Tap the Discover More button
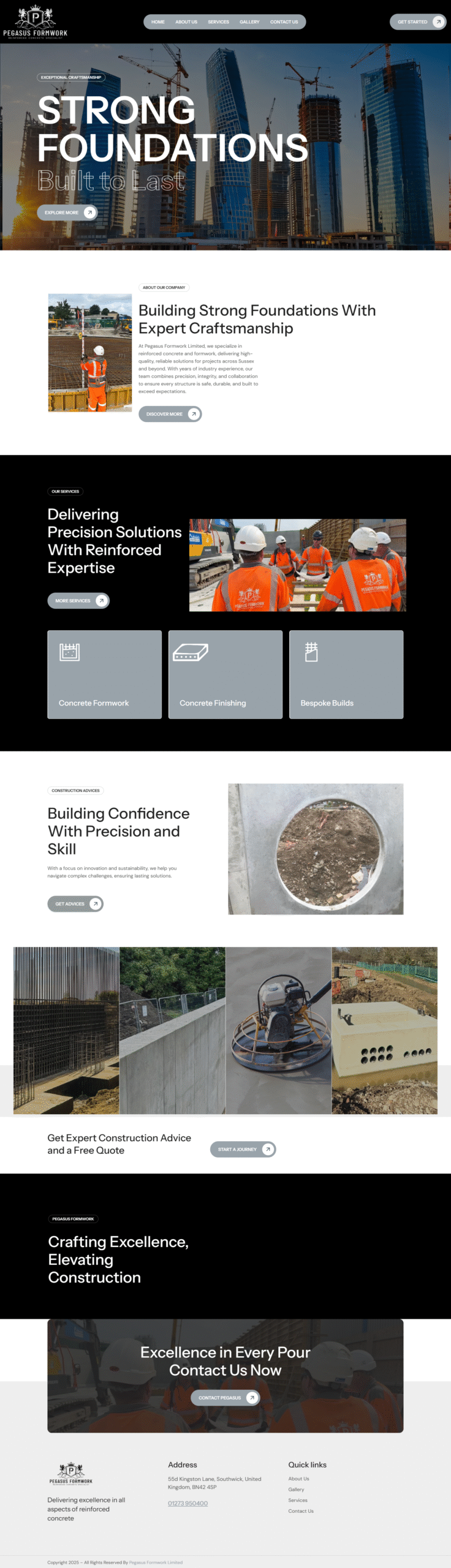 [x=170, y=414]
